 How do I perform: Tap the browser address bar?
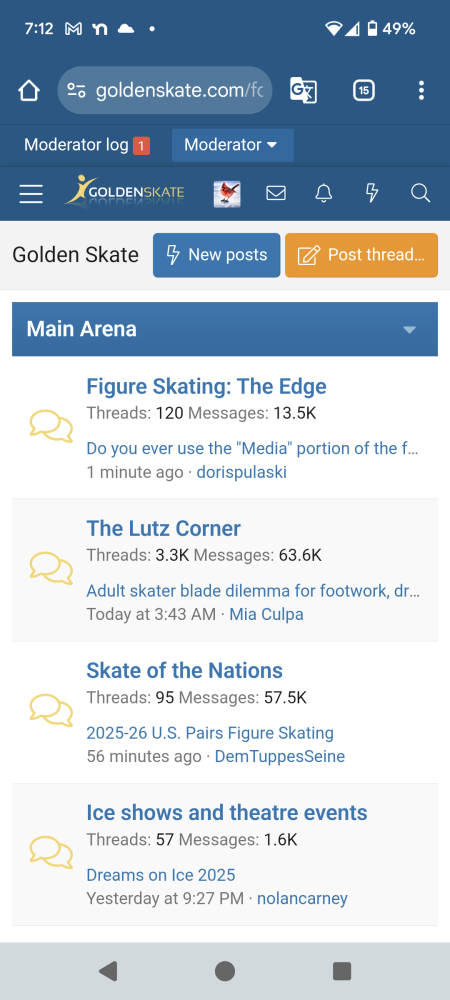pyautogui.click(x=165, y=91)
